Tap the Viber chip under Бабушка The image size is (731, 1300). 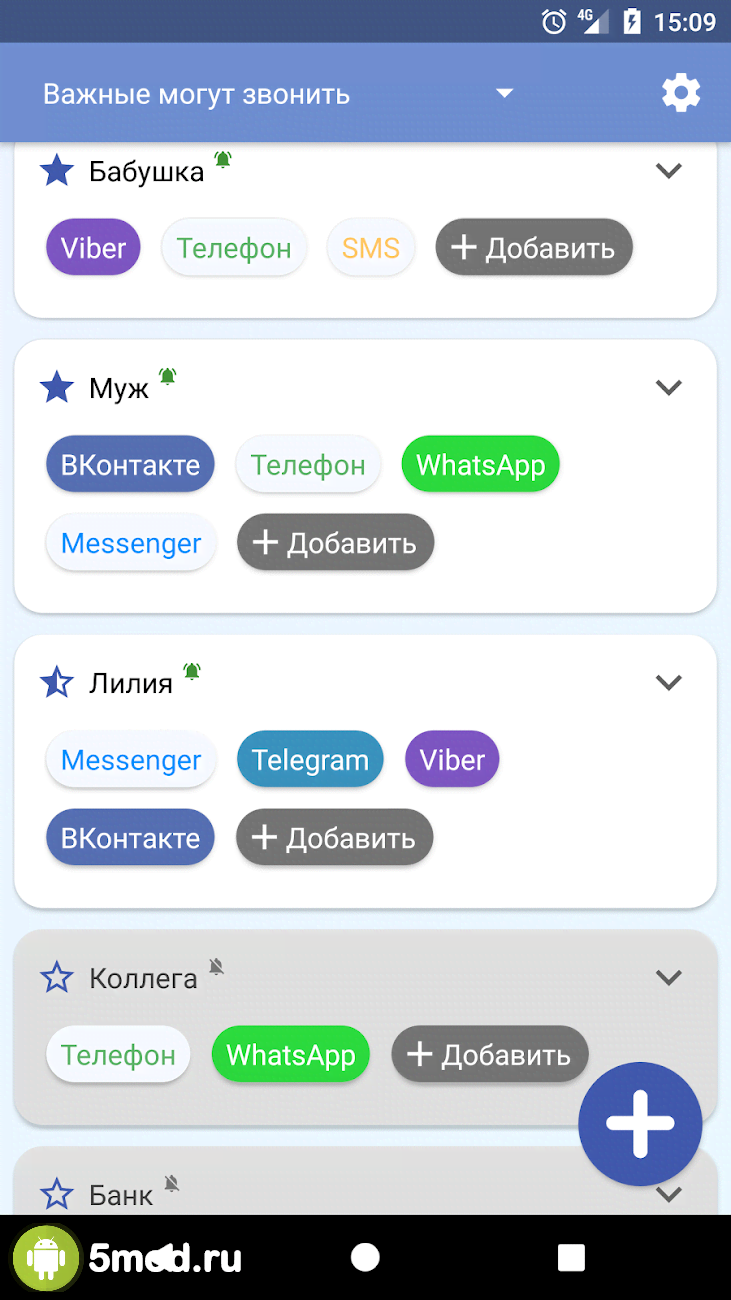[93, 248]
